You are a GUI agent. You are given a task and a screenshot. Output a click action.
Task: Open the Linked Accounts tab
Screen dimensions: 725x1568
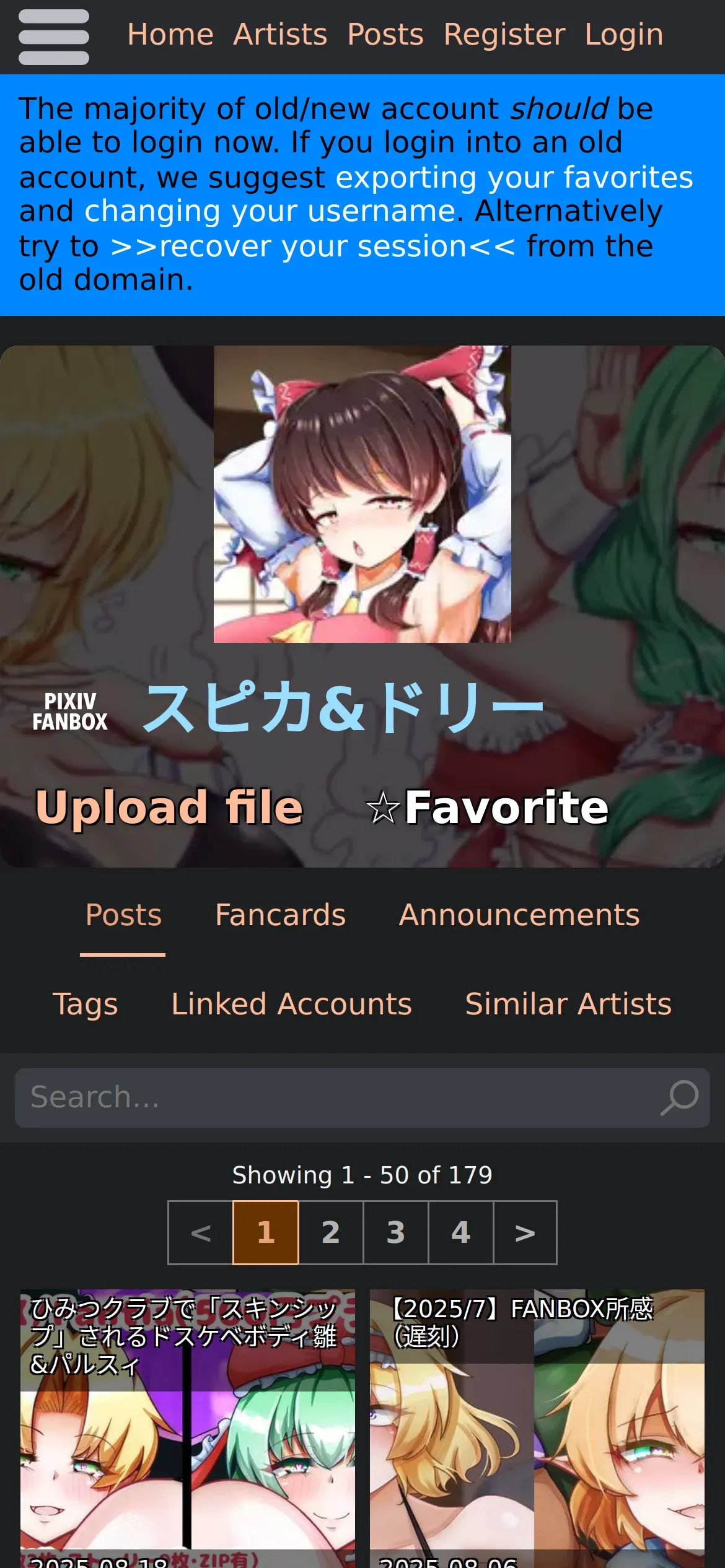point(291,1004)
